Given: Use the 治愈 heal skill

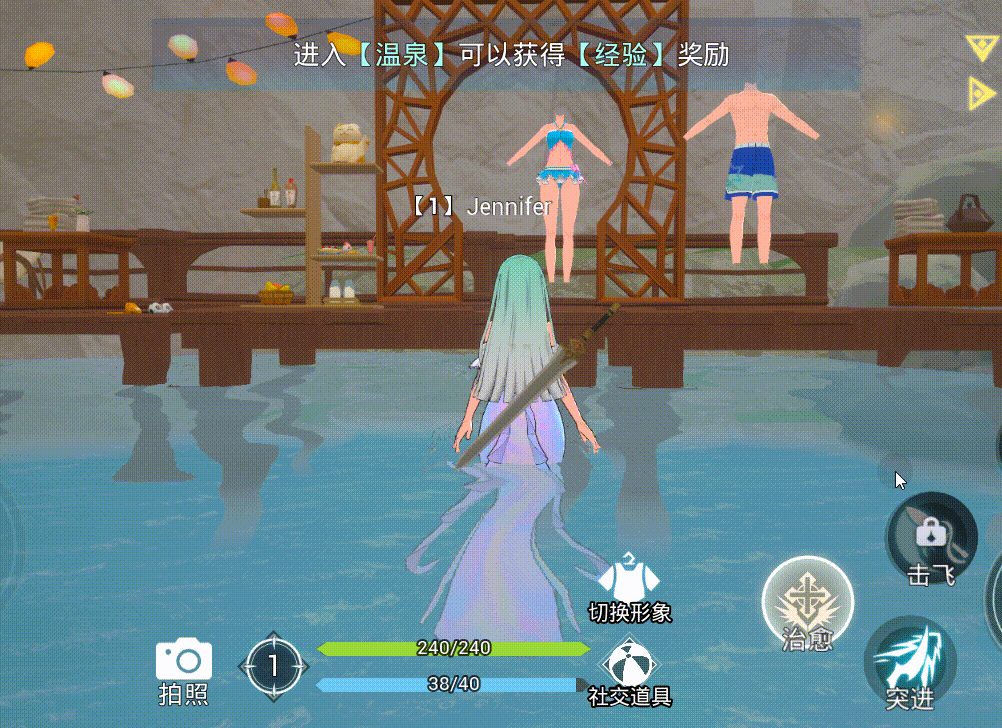Looking at the screenshot, I should tap(807, 602).
